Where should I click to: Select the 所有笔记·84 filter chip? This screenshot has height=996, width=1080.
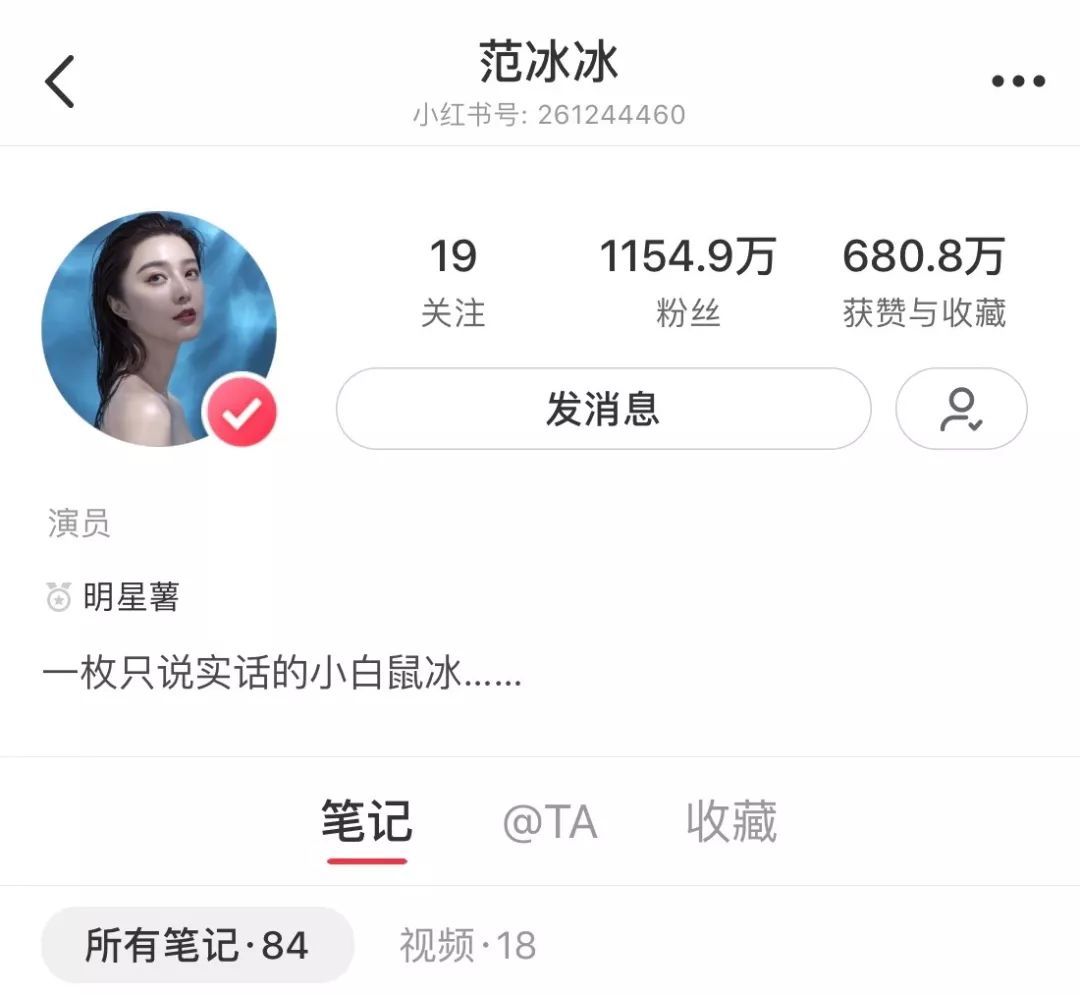click(197, 945)
